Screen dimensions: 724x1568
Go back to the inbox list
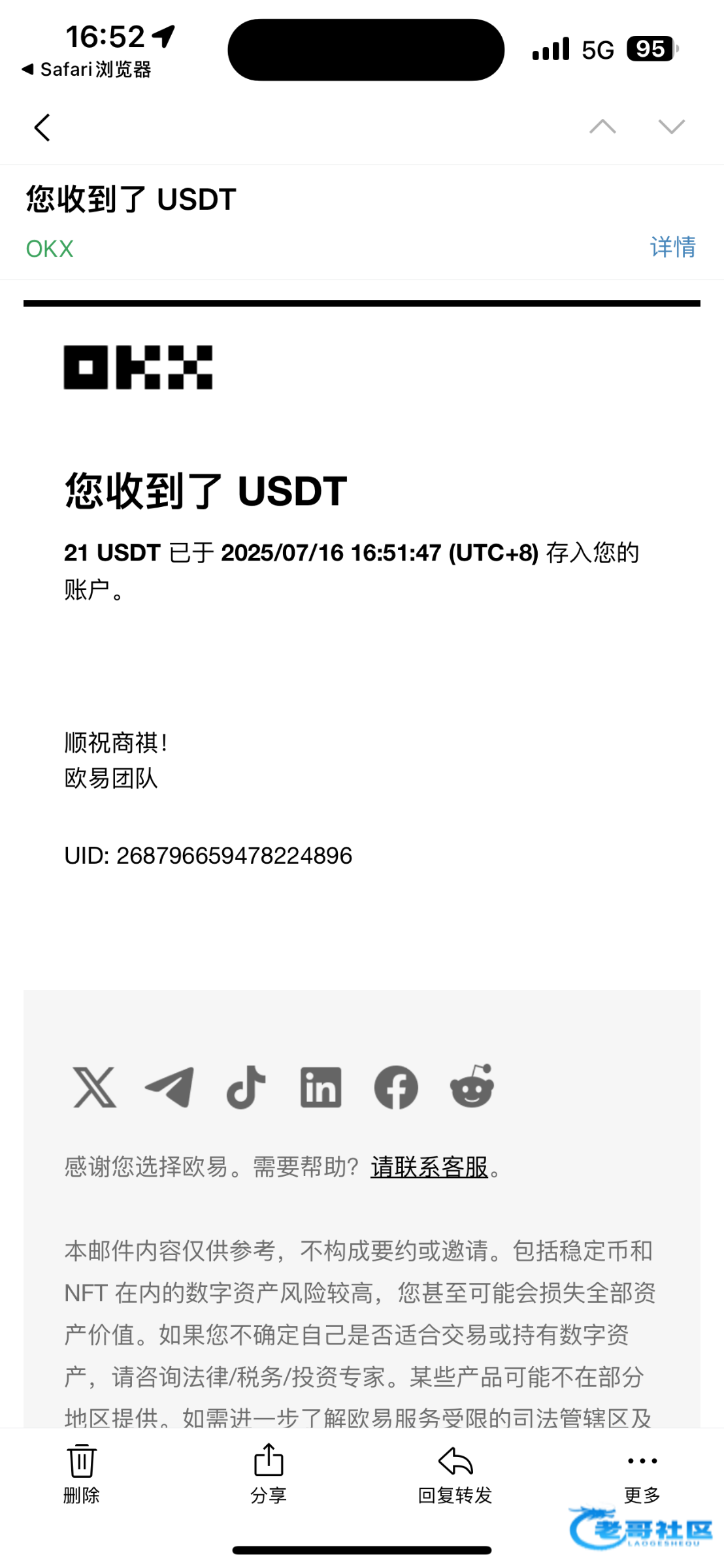pyautogui.click(x=42, y=127)
